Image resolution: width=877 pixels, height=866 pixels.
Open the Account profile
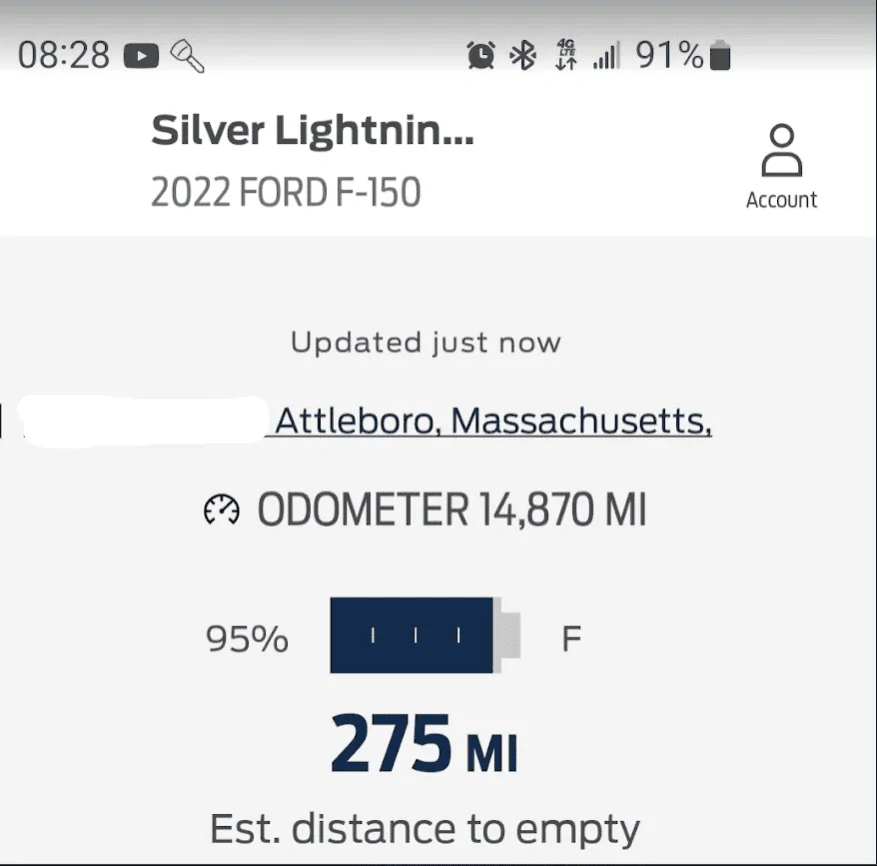click(781, 165)
